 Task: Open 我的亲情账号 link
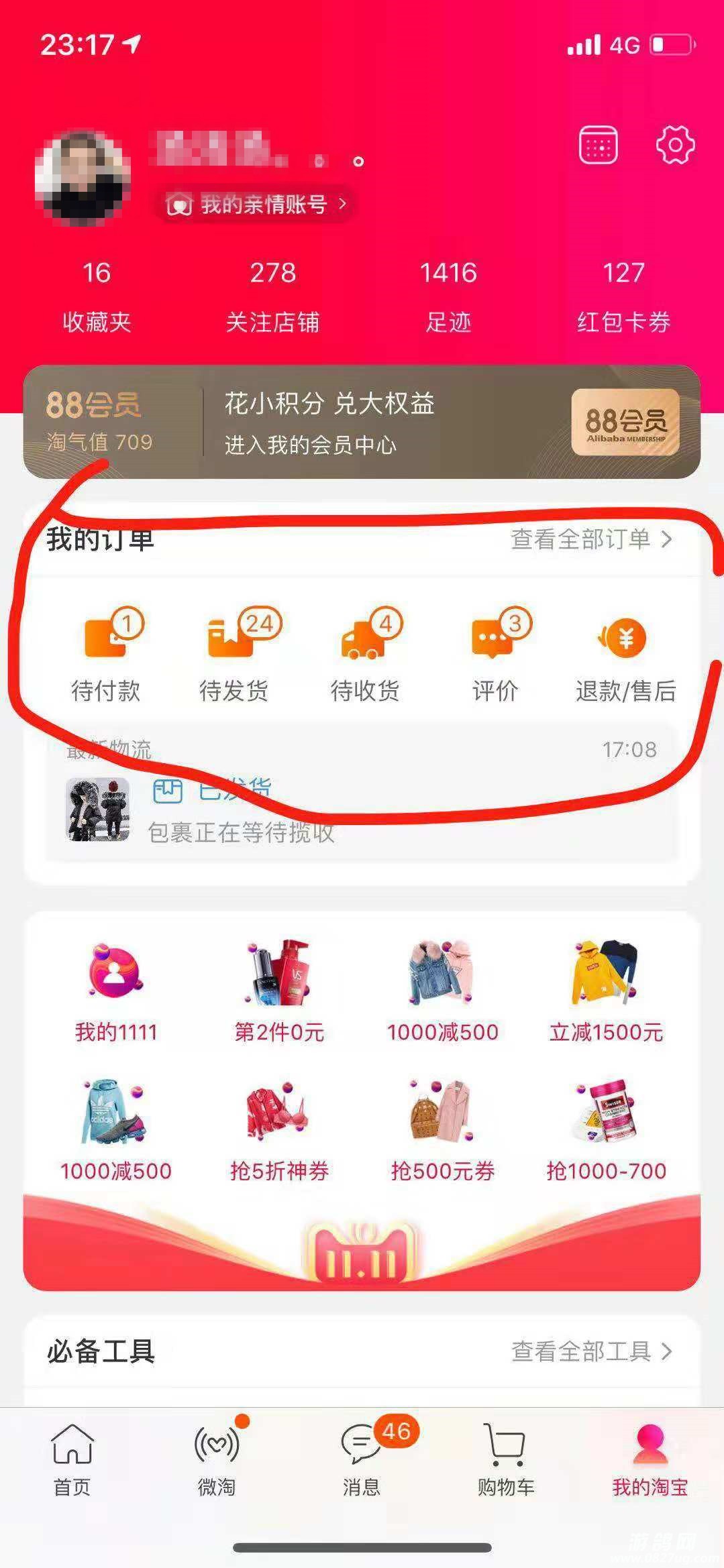(258, 204)
